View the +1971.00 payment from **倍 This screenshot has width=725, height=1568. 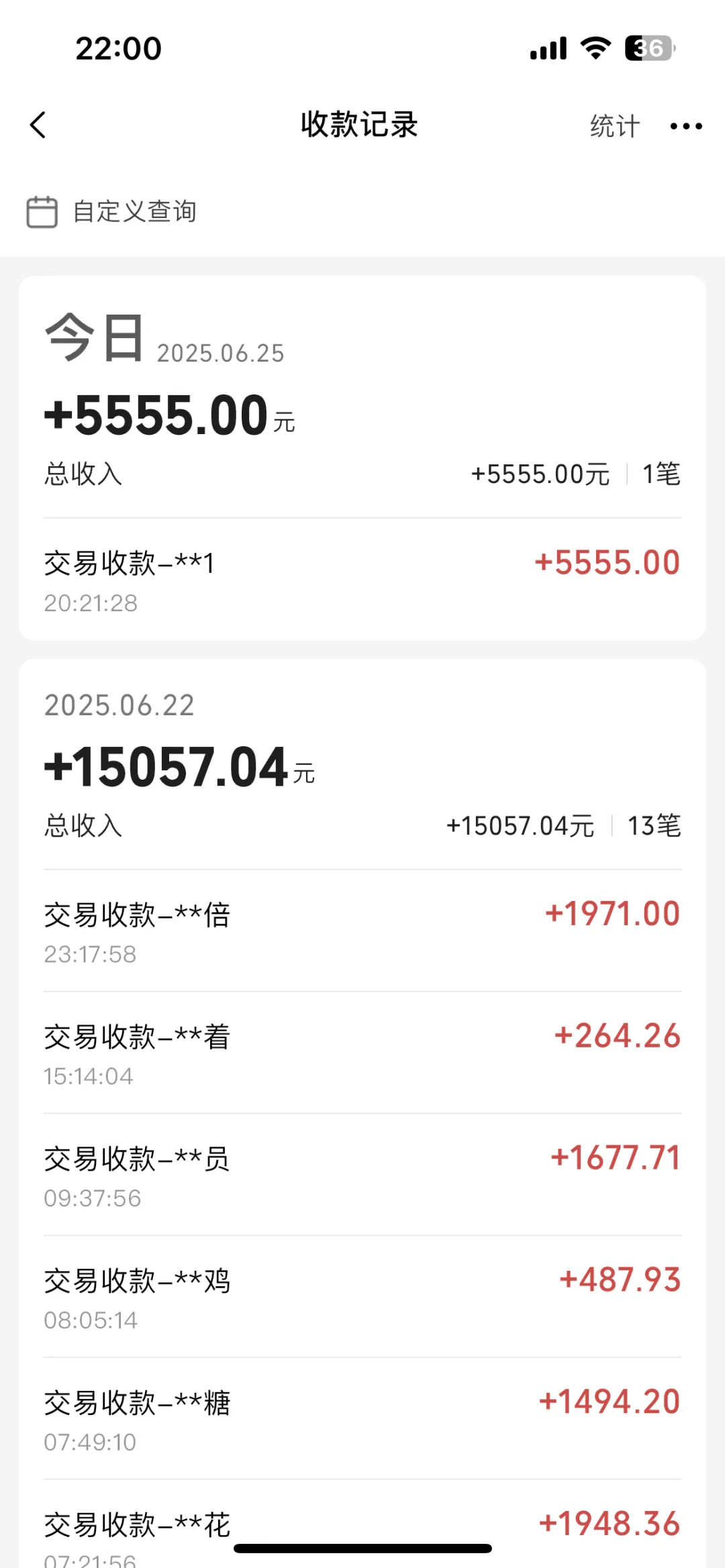click(362, 931)
